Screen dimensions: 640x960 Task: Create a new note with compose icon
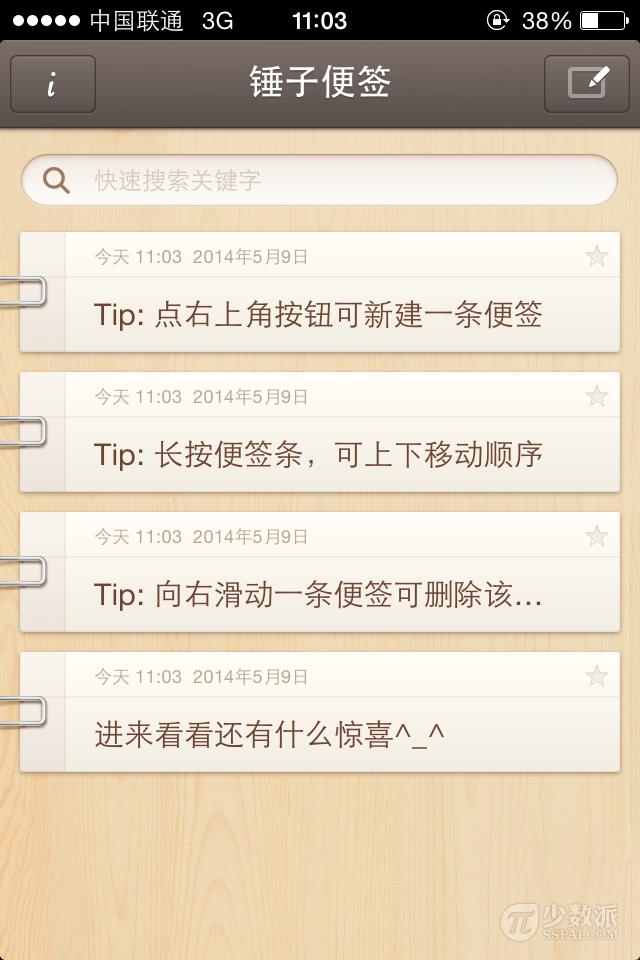[x=586, y=84]
